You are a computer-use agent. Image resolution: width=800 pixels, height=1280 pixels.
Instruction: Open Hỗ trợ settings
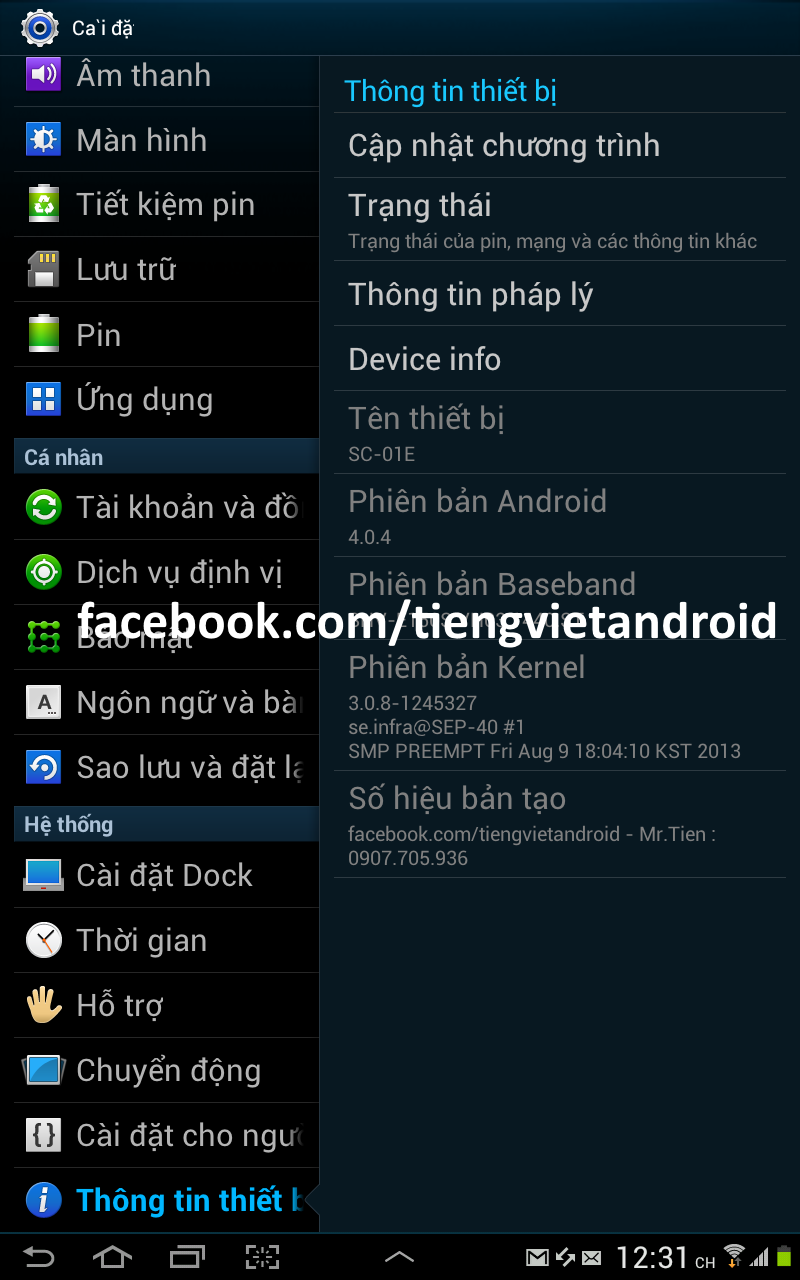(166, 1005)
